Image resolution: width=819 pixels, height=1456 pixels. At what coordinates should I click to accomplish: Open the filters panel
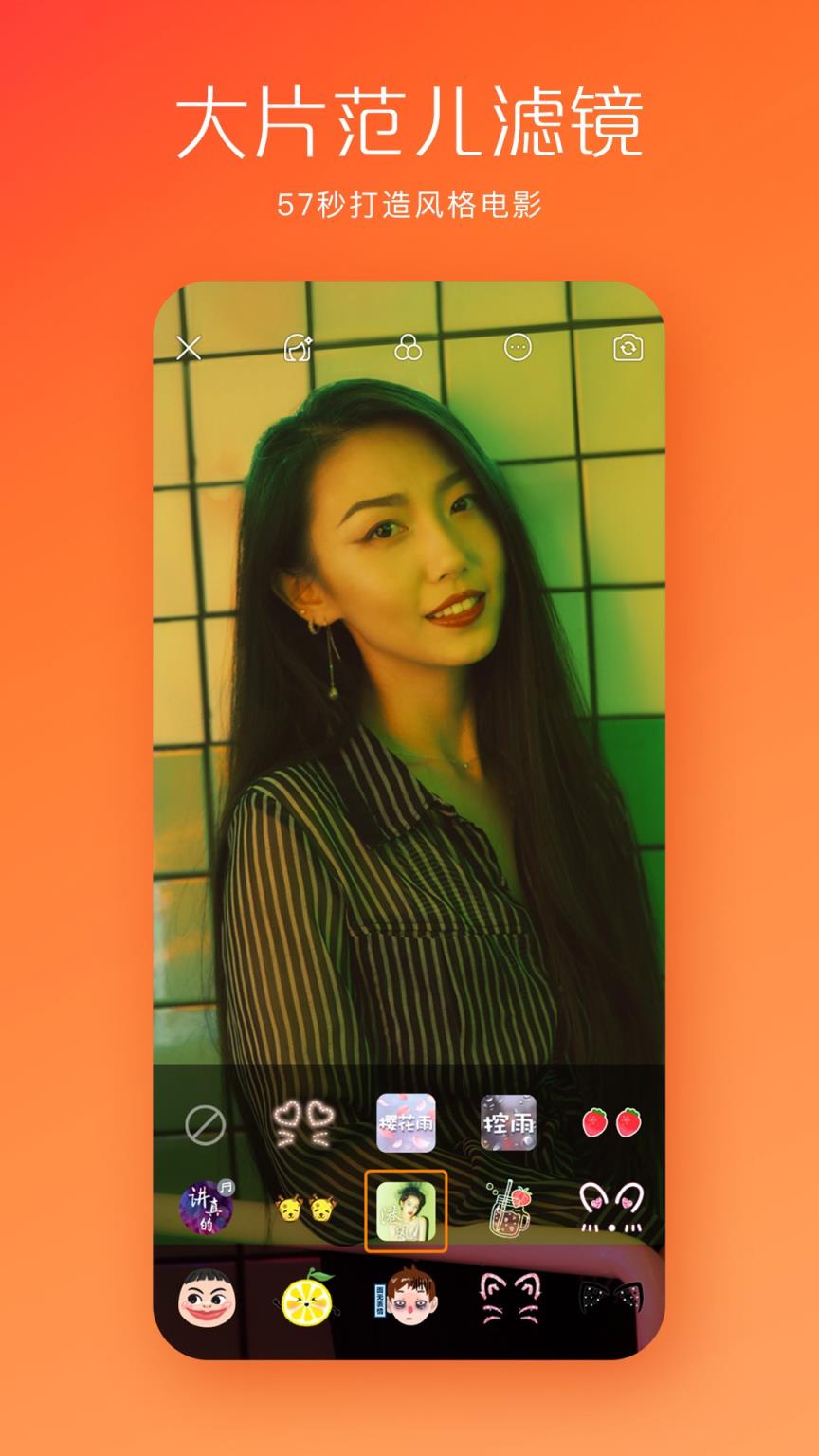tap(409, 350)
